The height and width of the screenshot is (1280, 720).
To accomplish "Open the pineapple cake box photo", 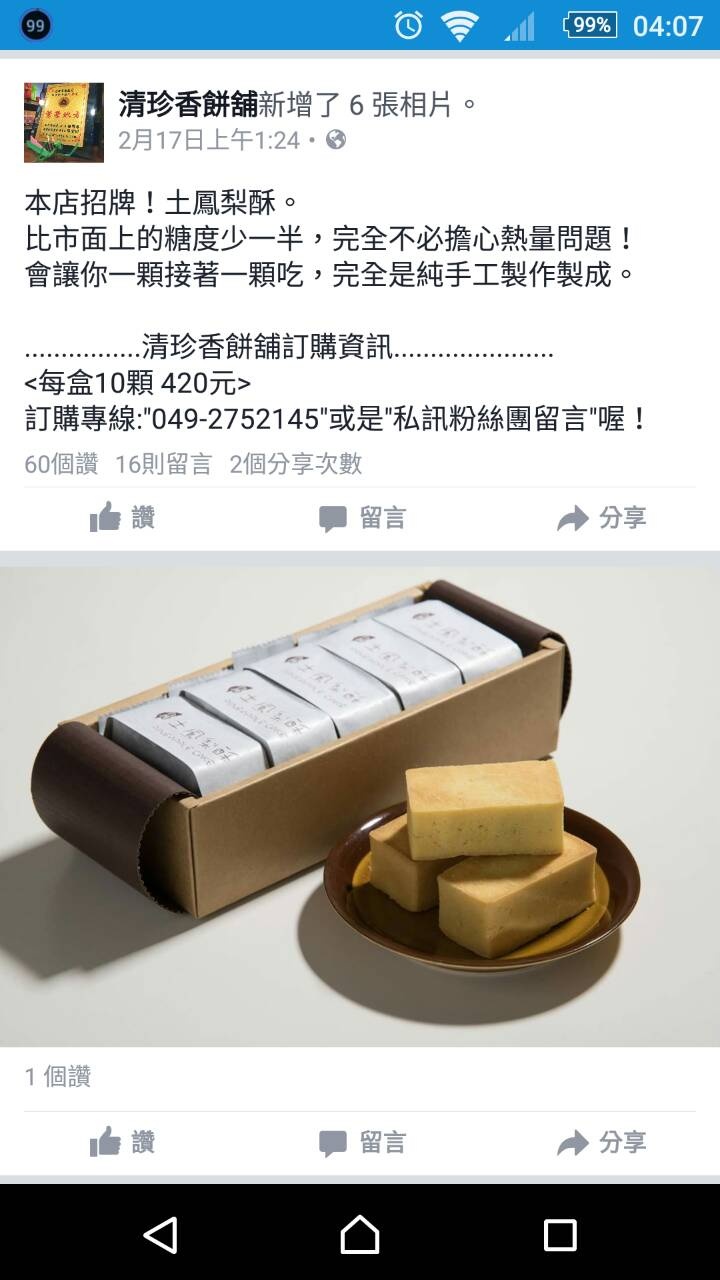I will click(x=360, y=807).
